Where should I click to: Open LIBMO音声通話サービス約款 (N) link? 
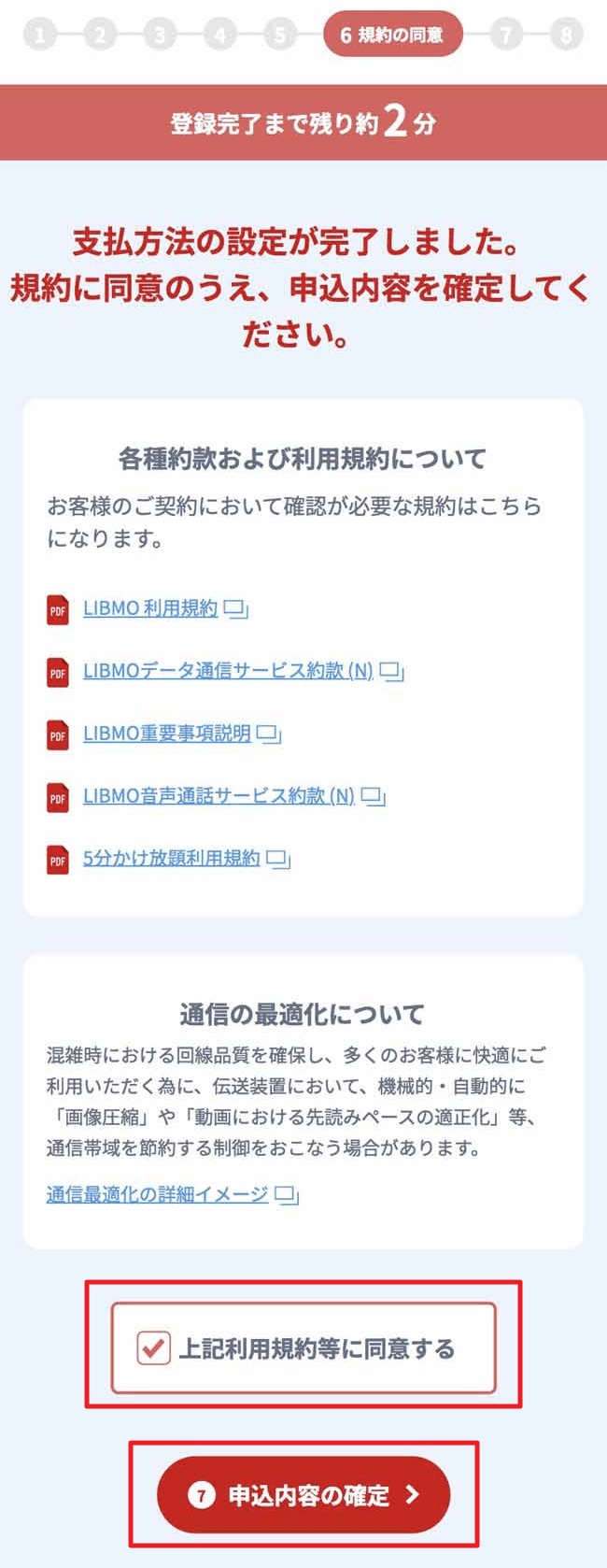(219, 796)
